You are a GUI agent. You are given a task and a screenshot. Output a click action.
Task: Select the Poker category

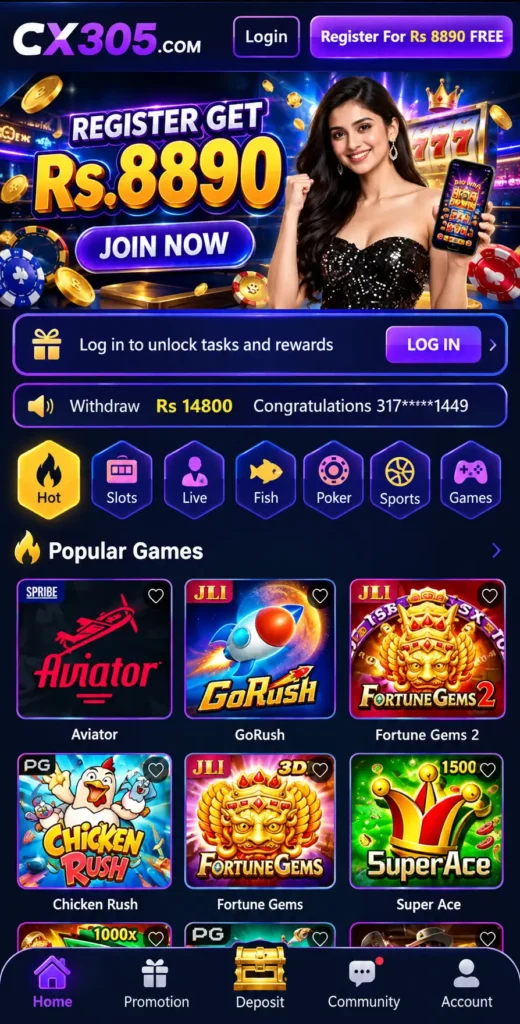tap(333, 479)
